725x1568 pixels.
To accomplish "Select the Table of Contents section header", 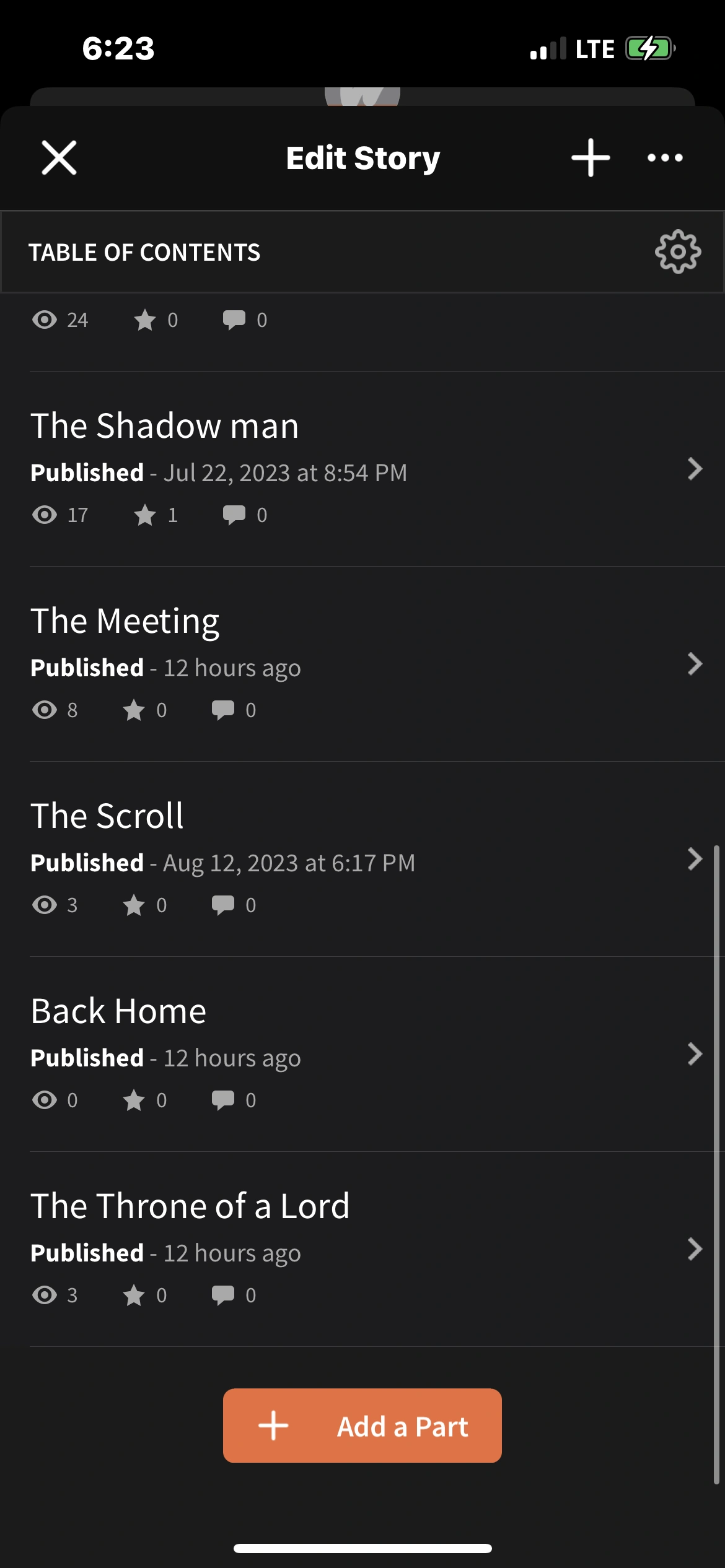I will click(x=144, y=253).
